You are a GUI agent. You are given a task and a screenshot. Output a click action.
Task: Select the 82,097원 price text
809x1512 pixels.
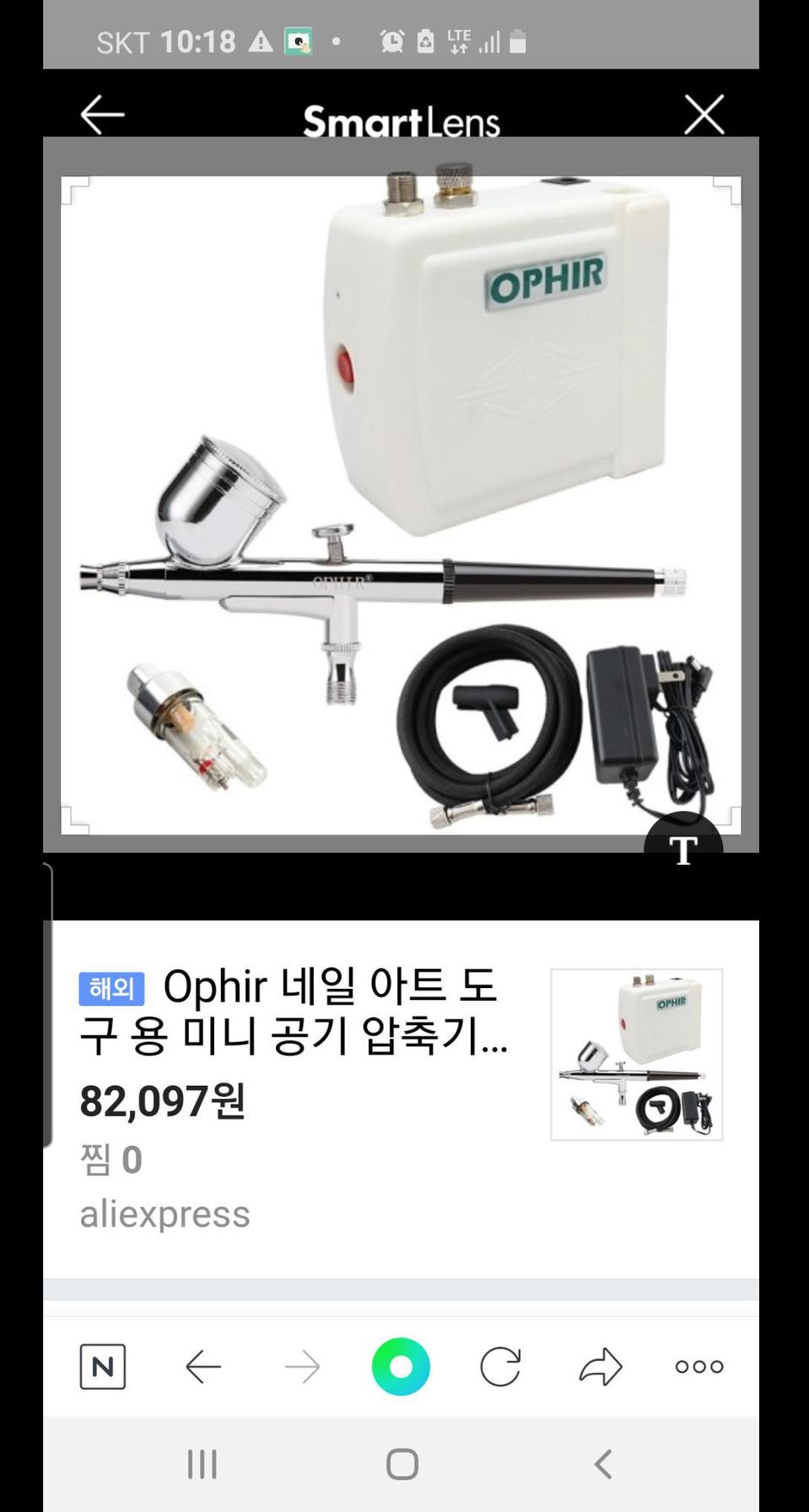[161, 1099]
